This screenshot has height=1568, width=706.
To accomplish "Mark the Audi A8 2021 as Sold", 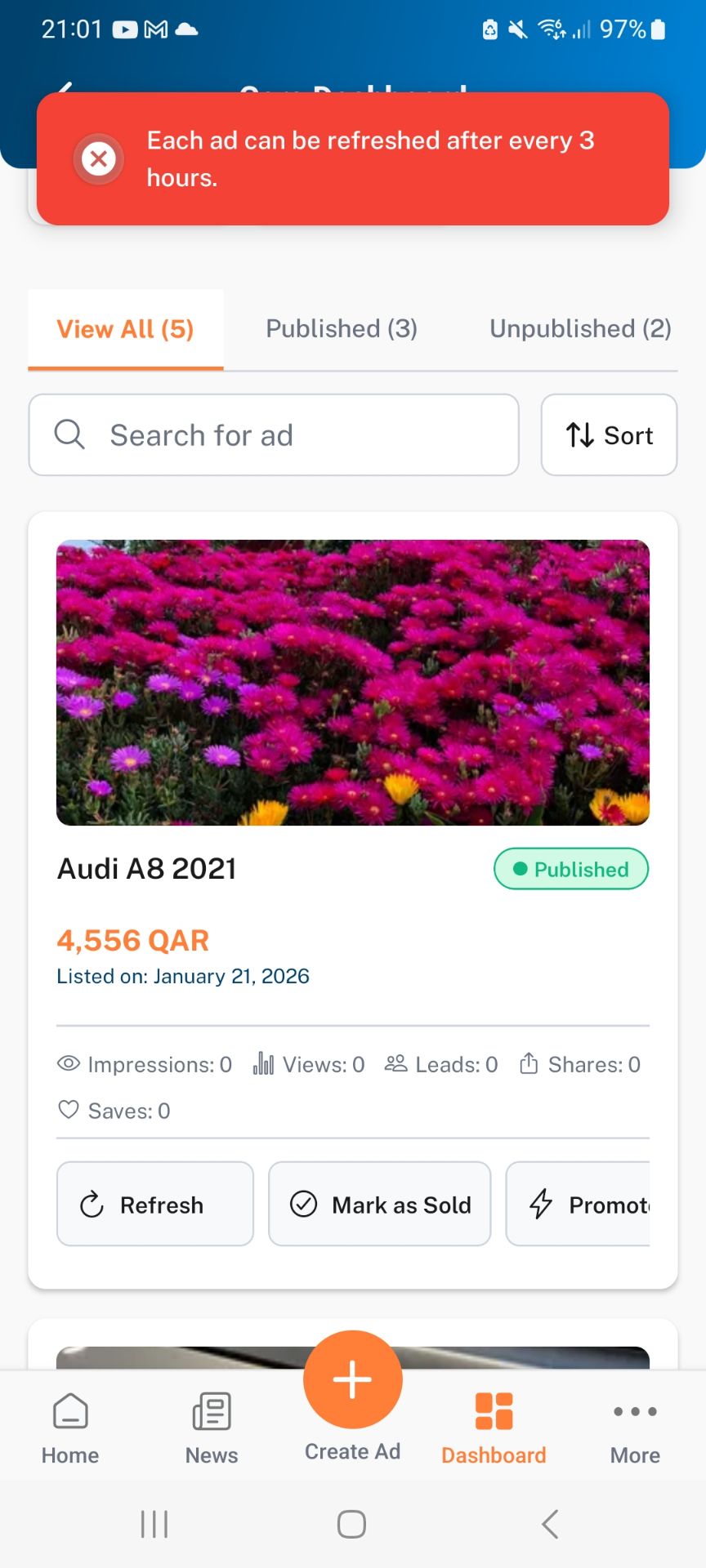I will pos(380,1205).
